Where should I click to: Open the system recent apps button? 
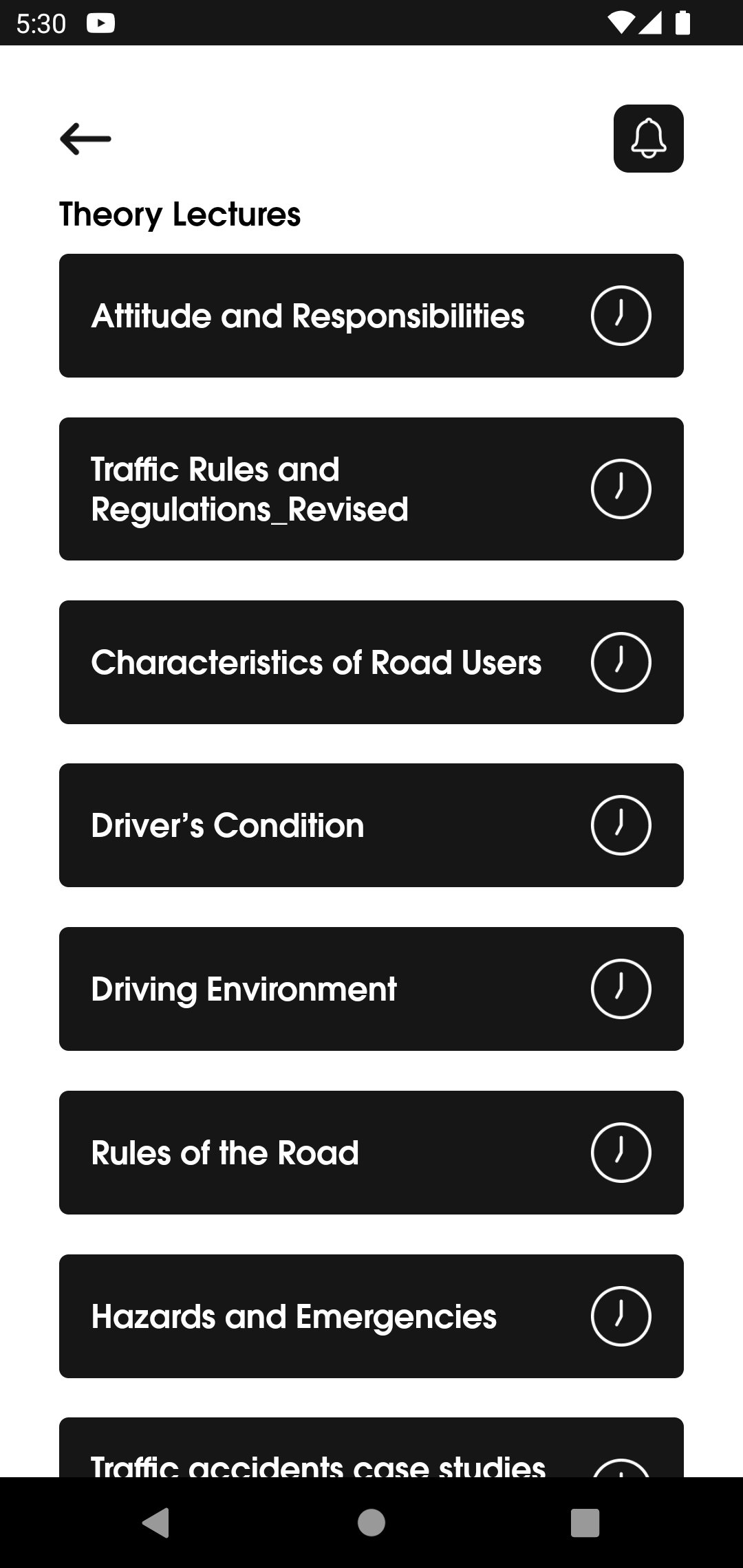[x=585, y=1523]
